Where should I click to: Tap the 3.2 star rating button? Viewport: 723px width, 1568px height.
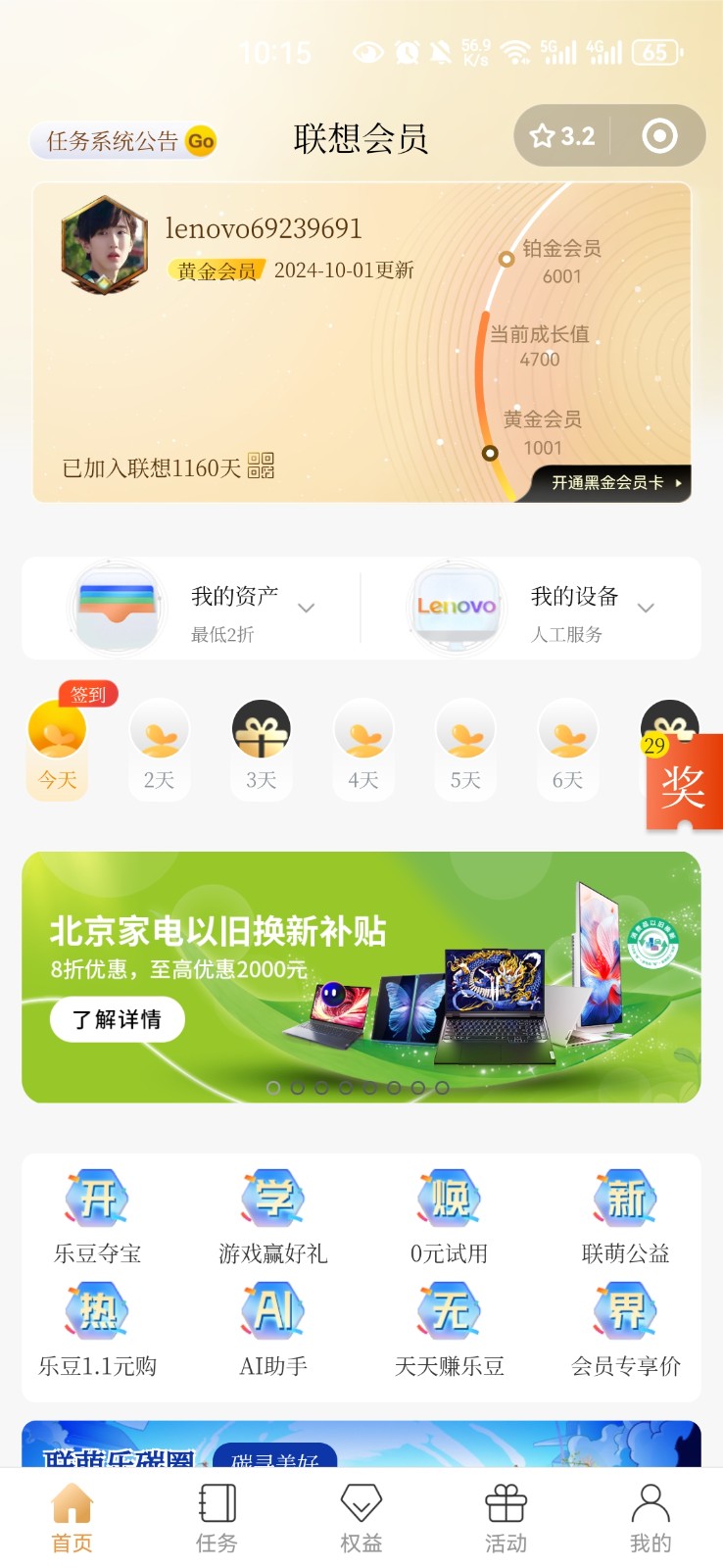pyautogui.click(x=562, y=136)
